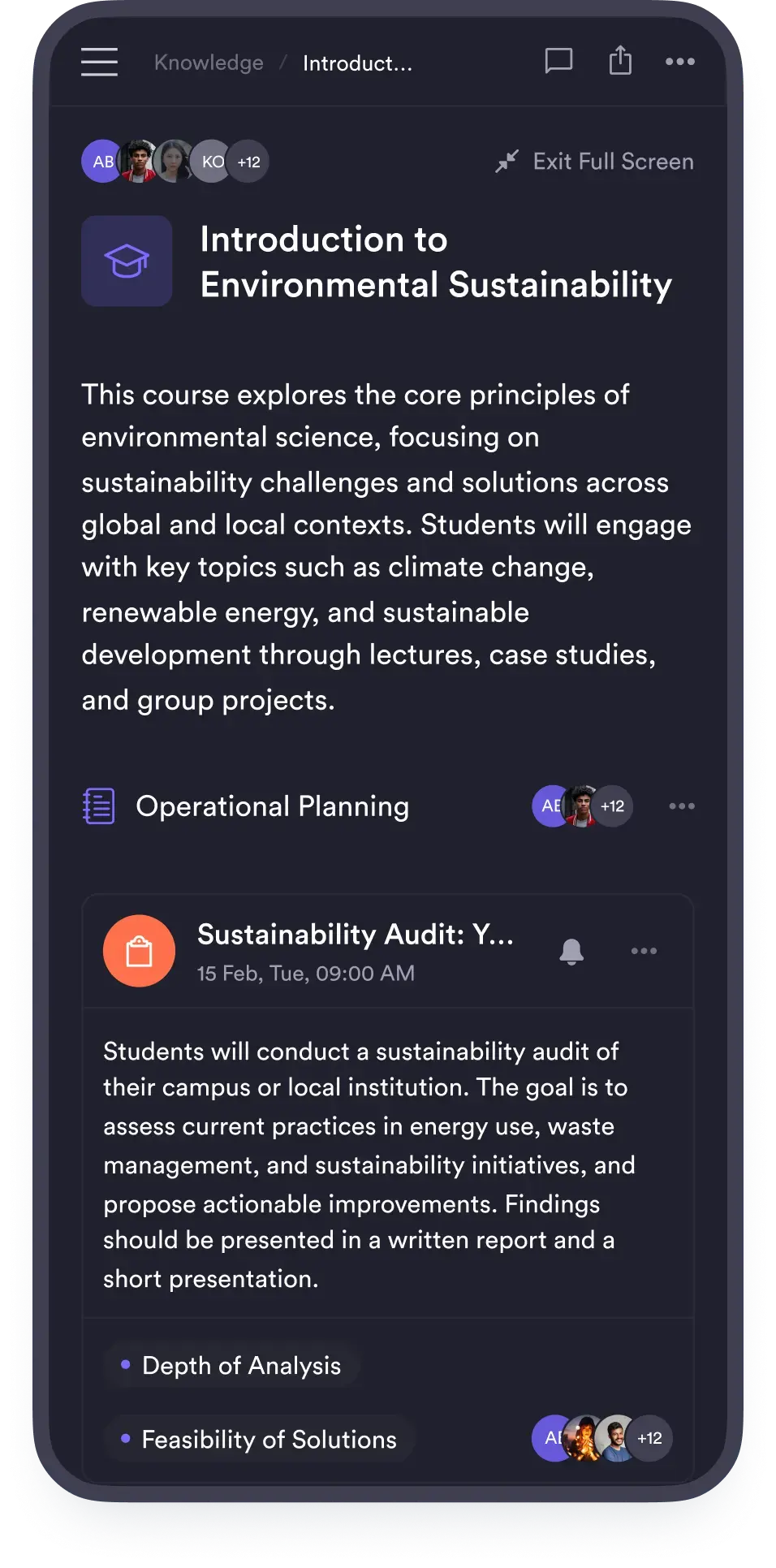The image size is (776, 1568).
Task: View assignees on Sustainability Audit card
Action: [601, 1438]
